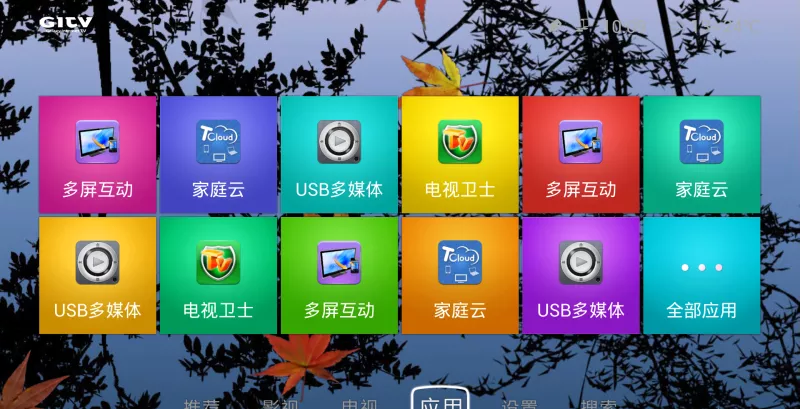This screenshot has height=409, width=800.
Task: Select the red 多屏互动 tile
Action: pyautogui.click(x=581, y=154)
